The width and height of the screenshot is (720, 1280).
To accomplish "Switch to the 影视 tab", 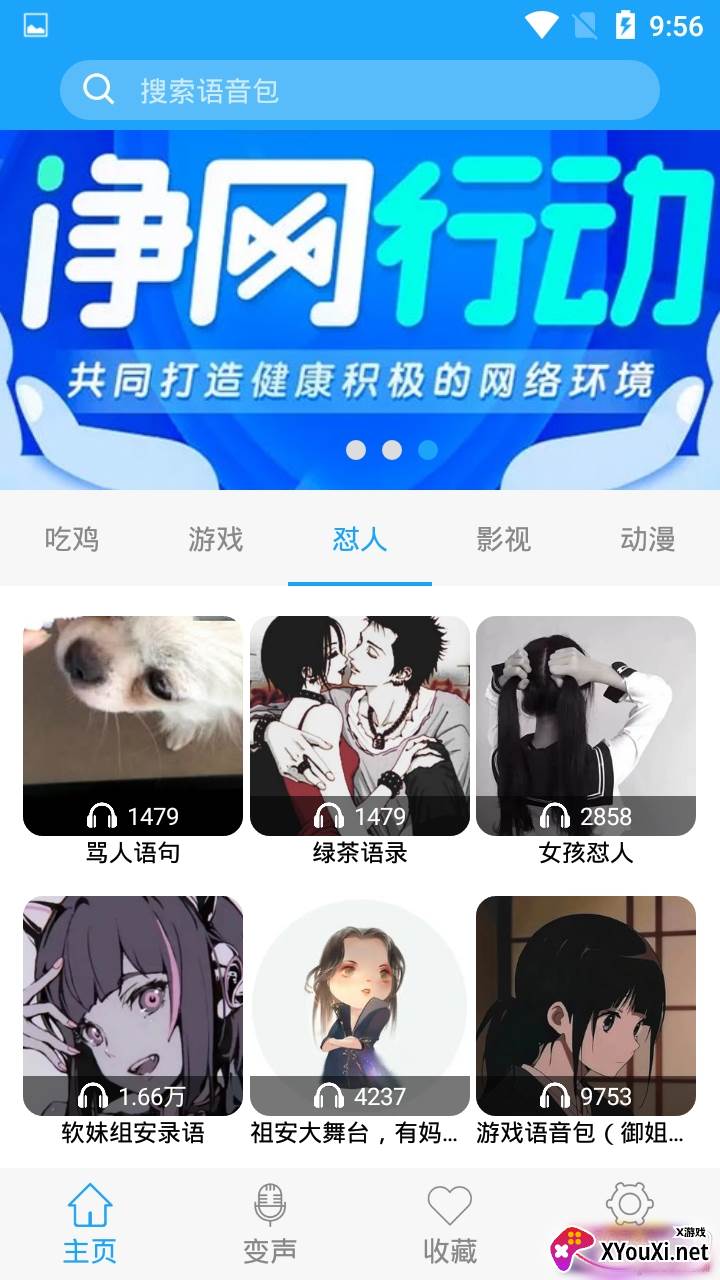I will (x=503, y=540).
